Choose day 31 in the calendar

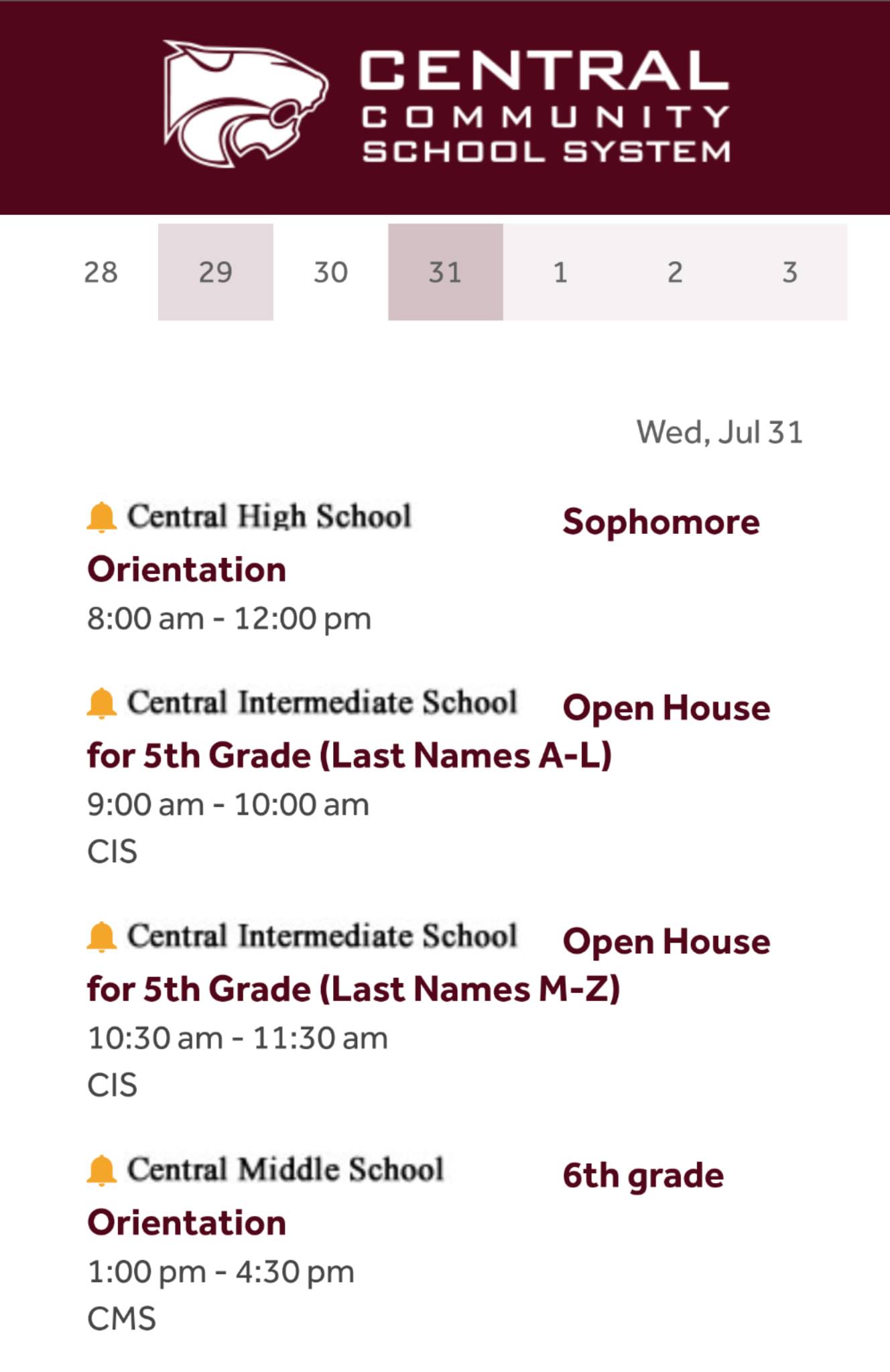(445, 272)
